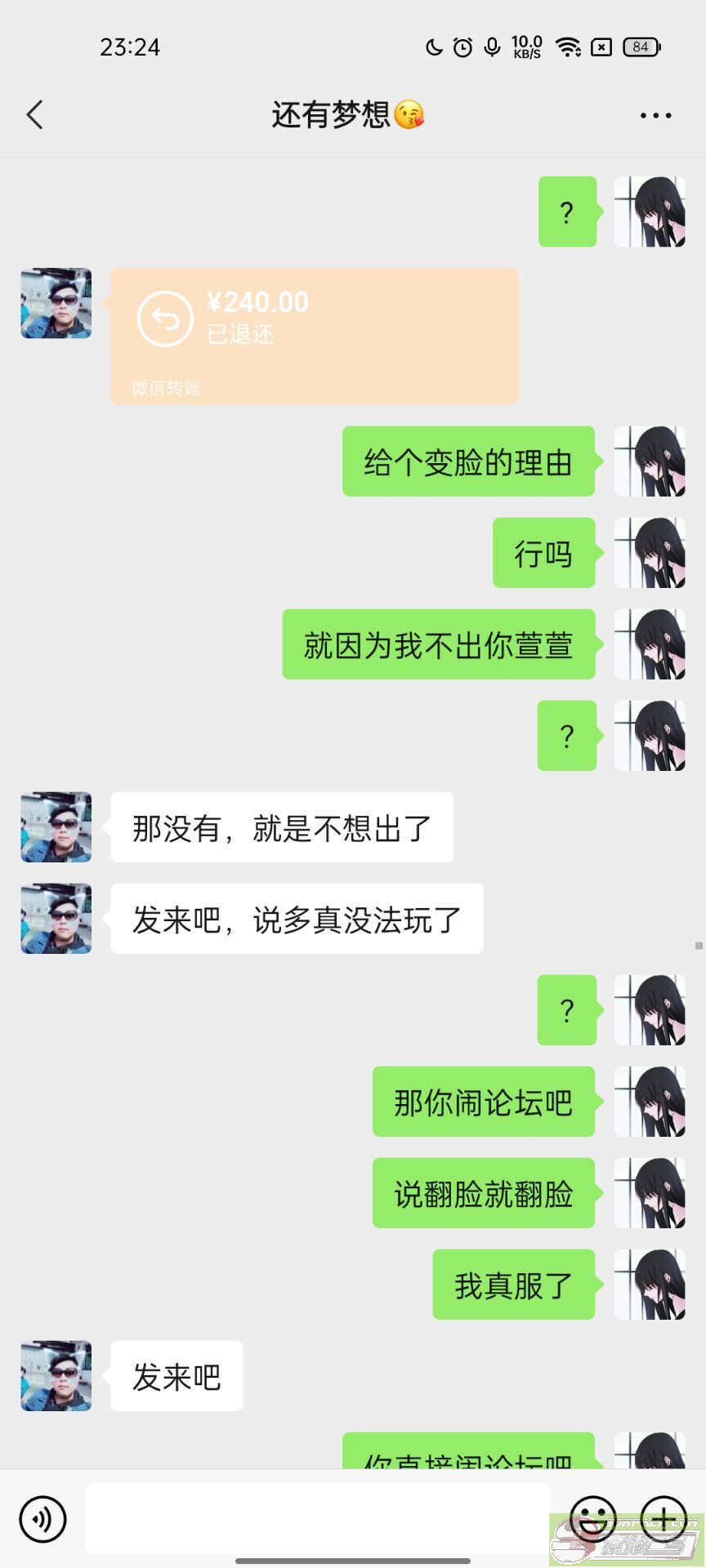Tap own avatar next to 给个变脸的理由
Viewport: 706px width, 1568px height.
pos(650,461)
